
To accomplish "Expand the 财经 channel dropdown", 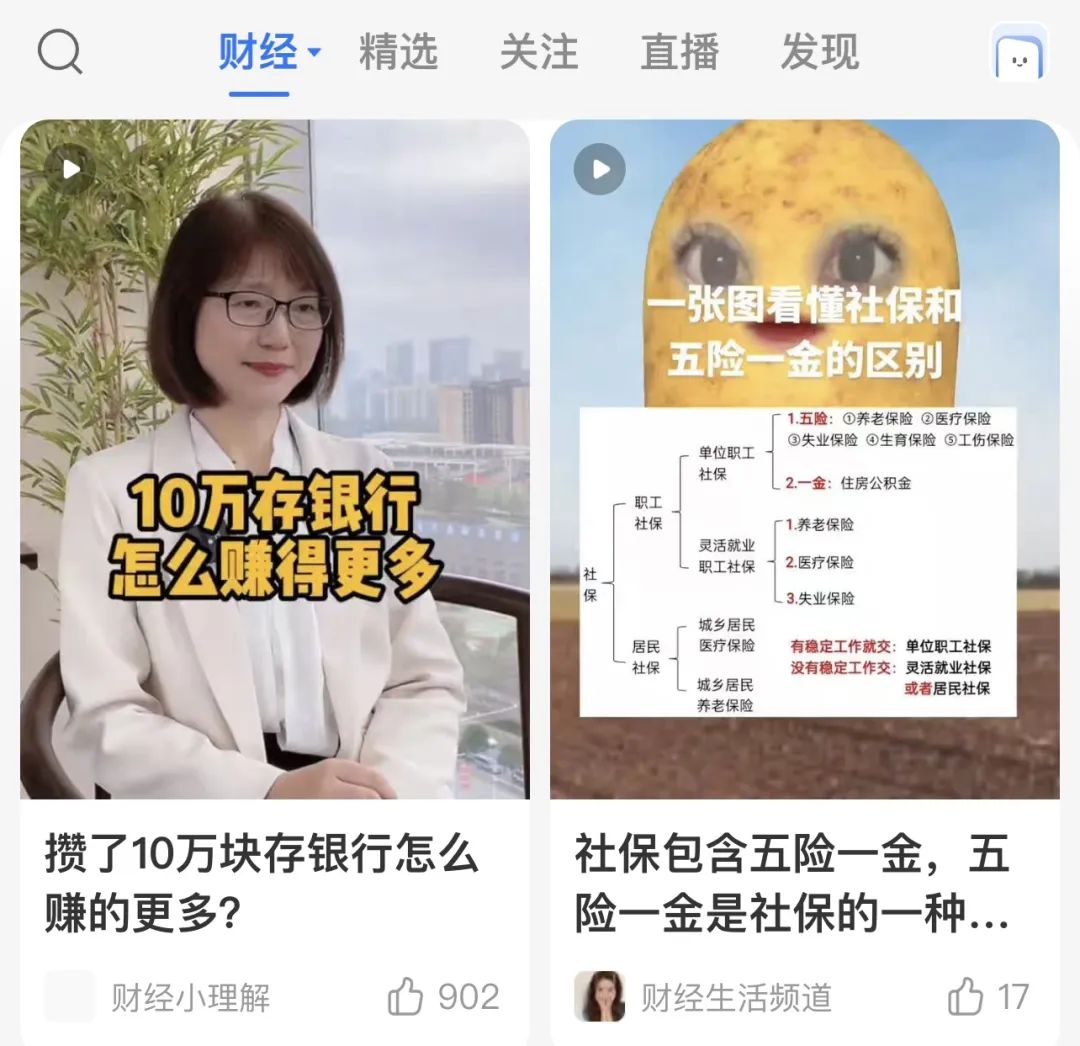I will click(313, 52).
